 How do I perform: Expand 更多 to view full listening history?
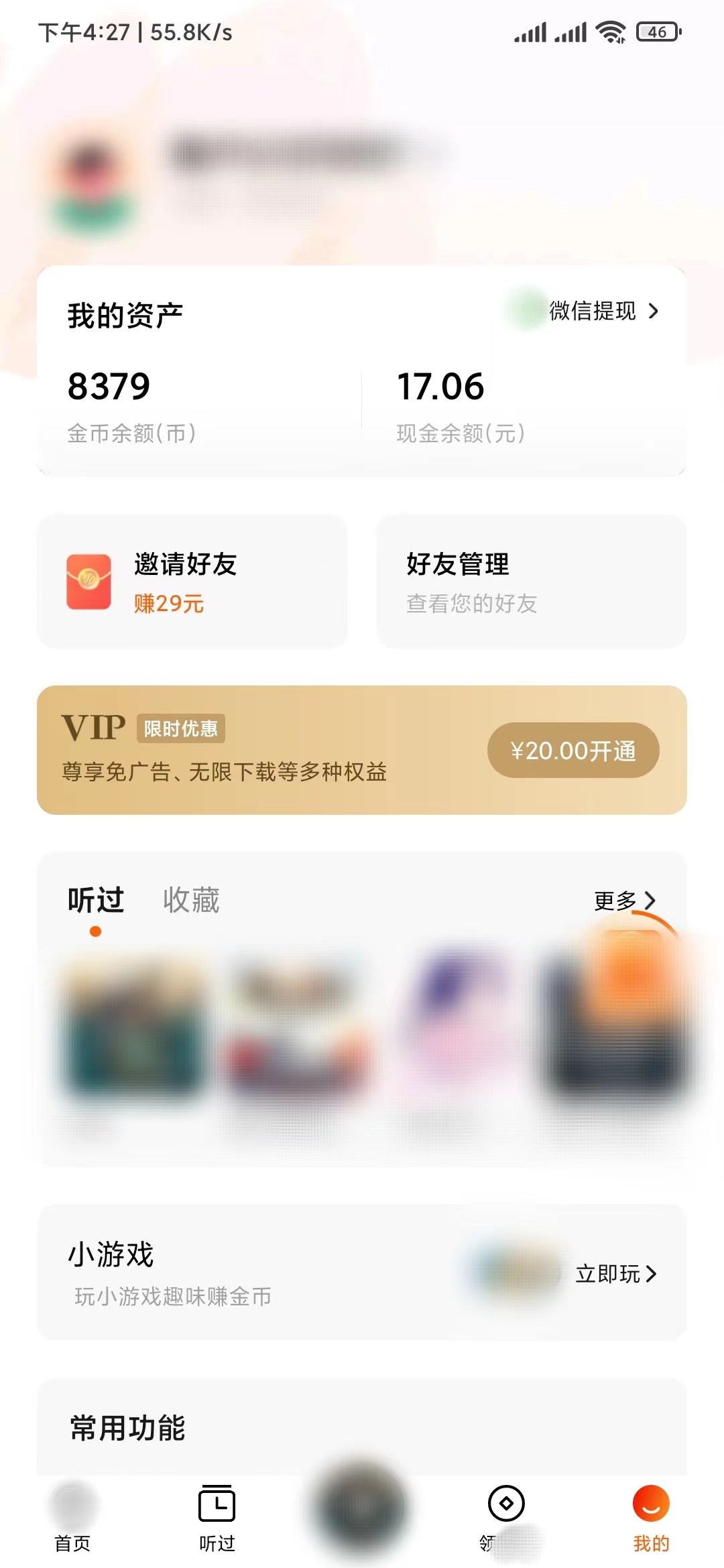[x=624, y=901]
